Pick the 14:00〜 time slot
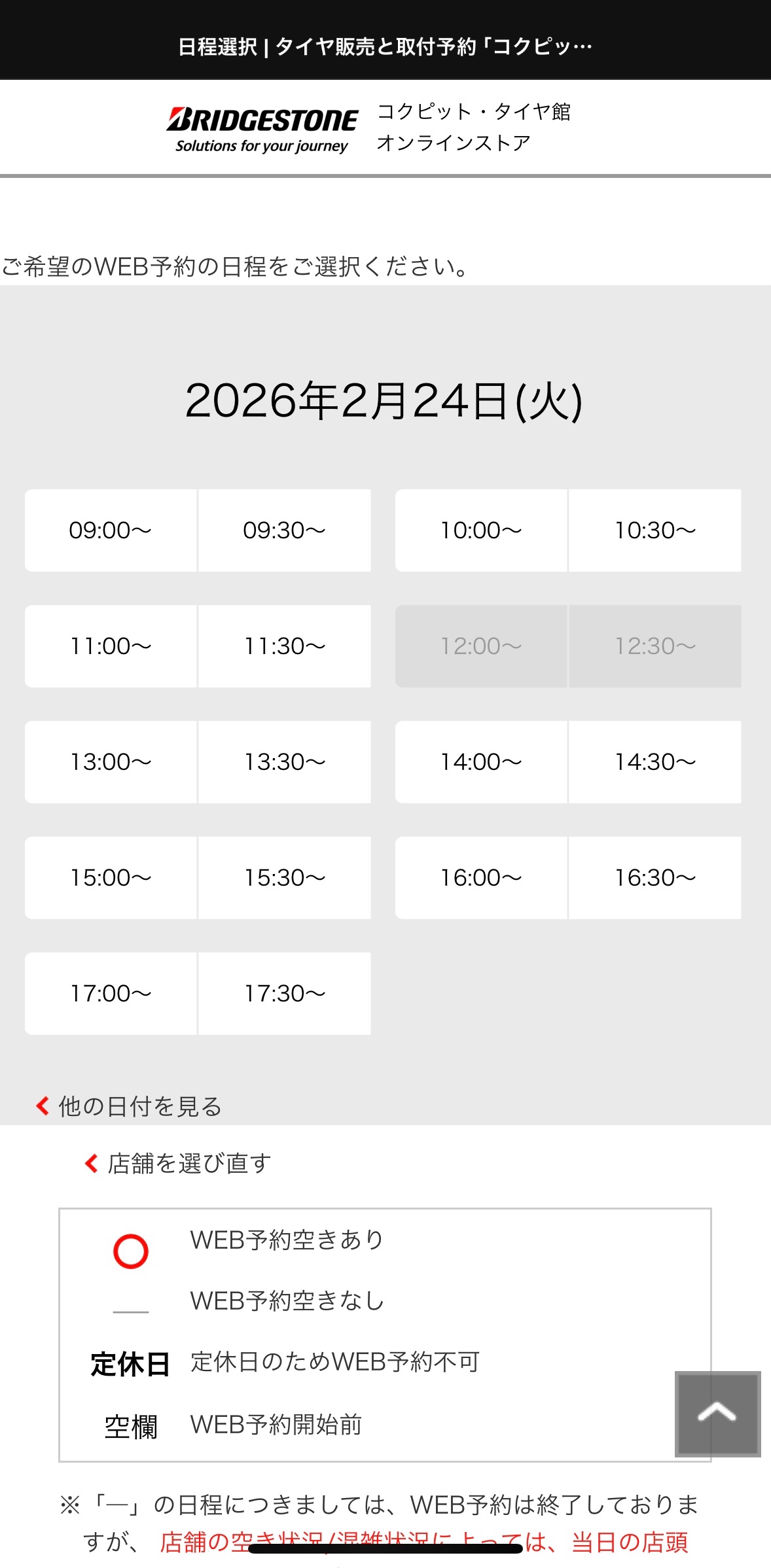Screen dimensions: 771x1568 pos(481,762)
